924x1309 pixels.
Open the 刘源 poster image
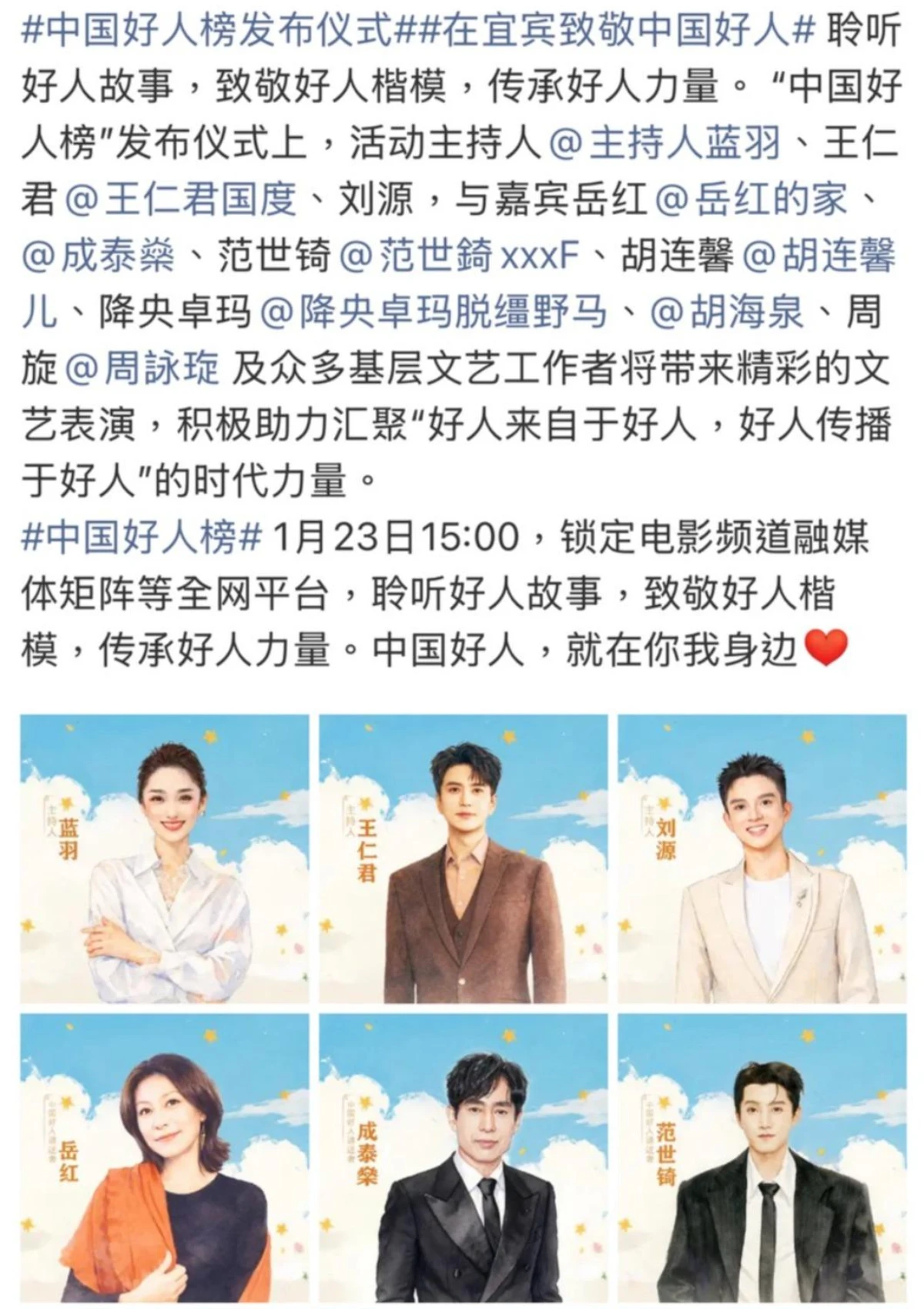(762, 859)
